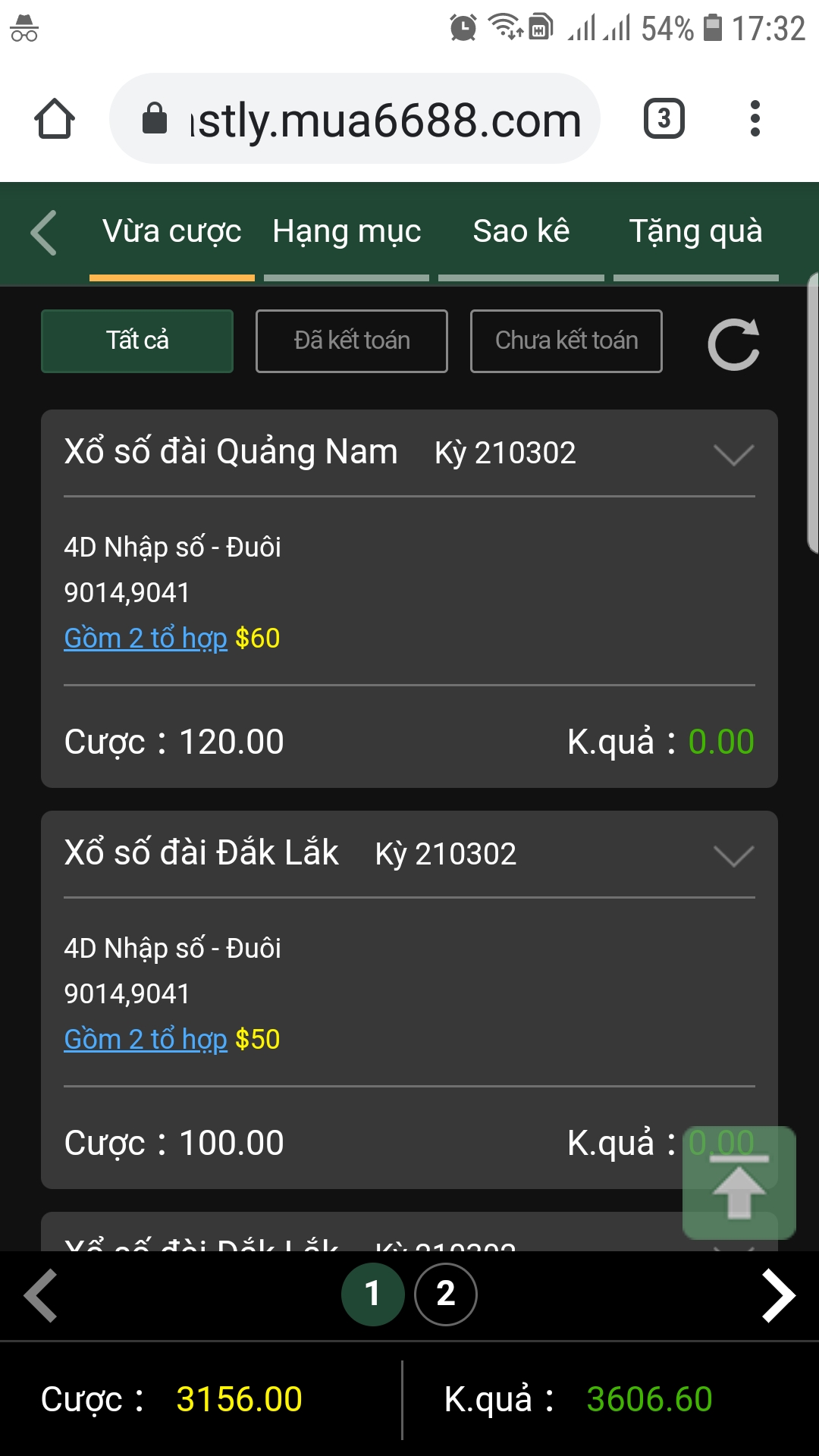The height and width of the screenshot is (1456, 819).
Task: Open the browser tab switcher
Action: tap(664, 119)
